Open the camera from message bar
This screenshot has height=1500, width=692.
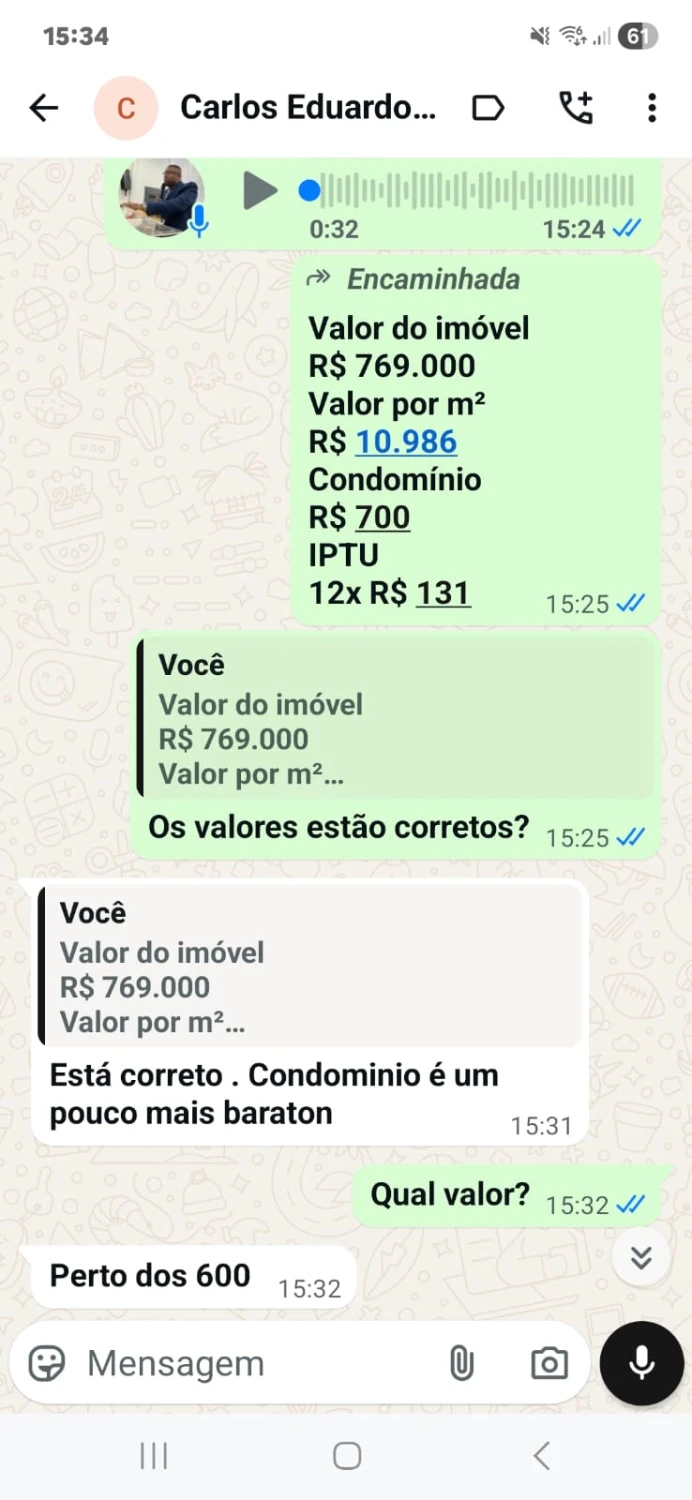[548, 1363]
